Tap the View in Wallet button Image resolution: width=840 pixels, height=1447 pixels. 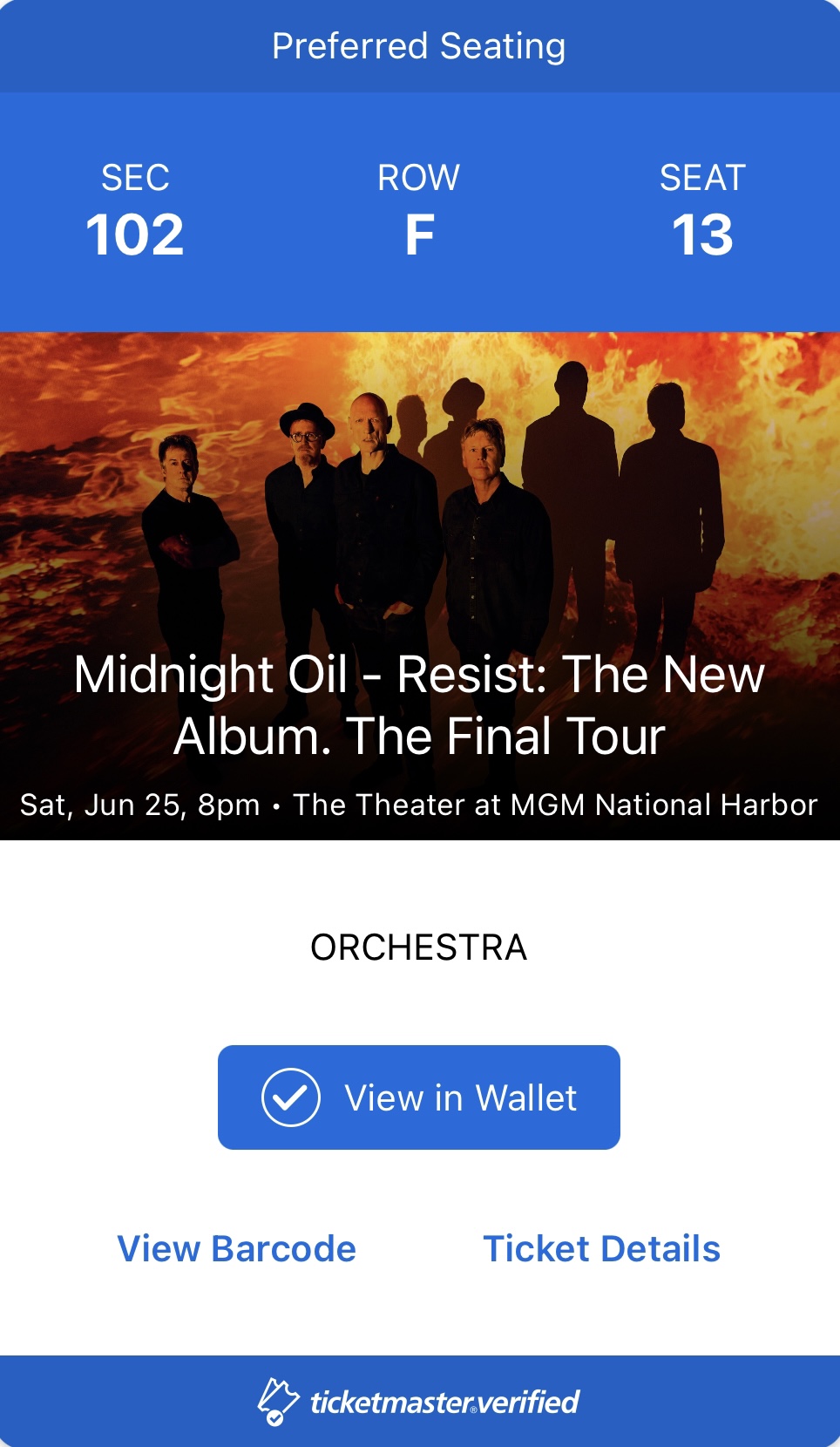[418, 1097]
